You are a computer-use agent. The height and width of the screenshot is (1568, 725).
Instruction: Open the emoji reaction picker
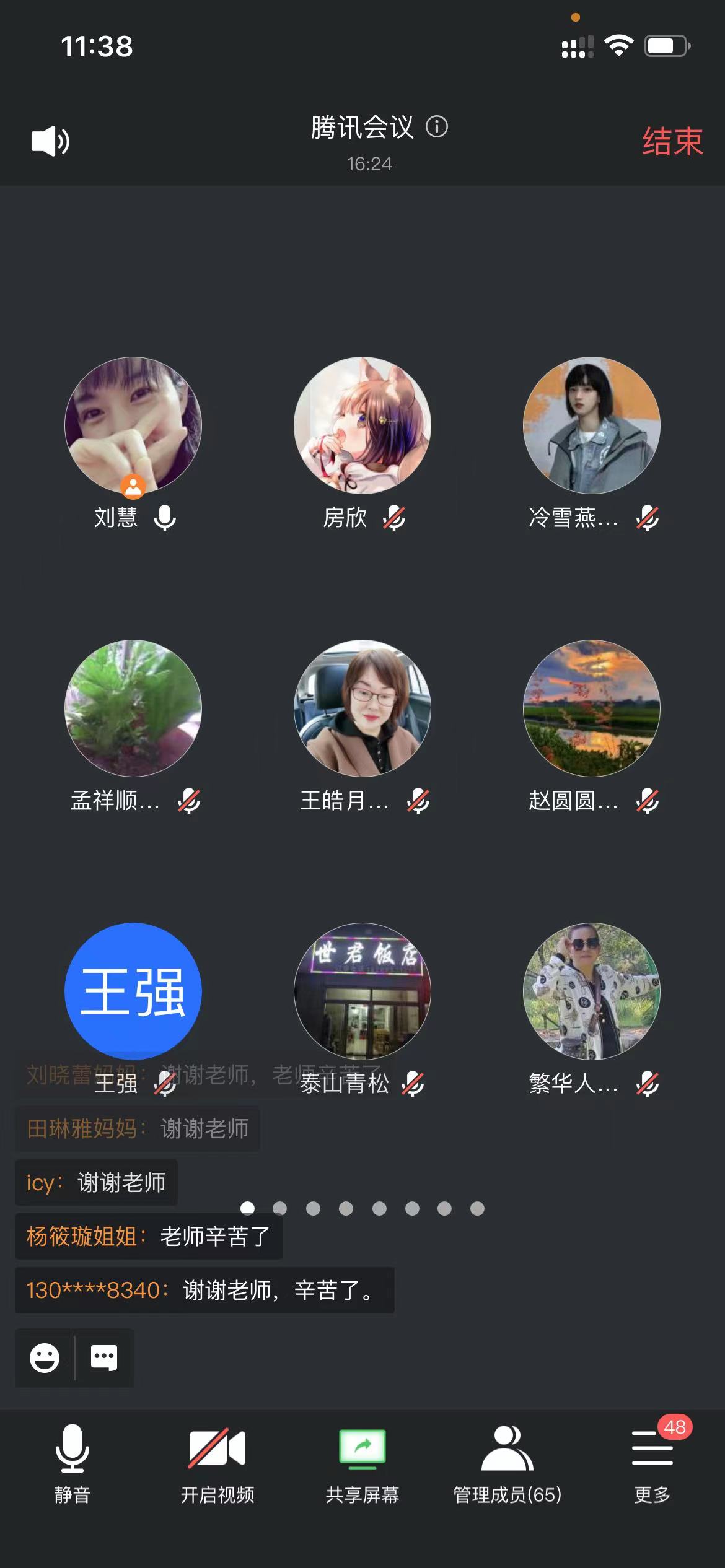[x=45, y=1358]
